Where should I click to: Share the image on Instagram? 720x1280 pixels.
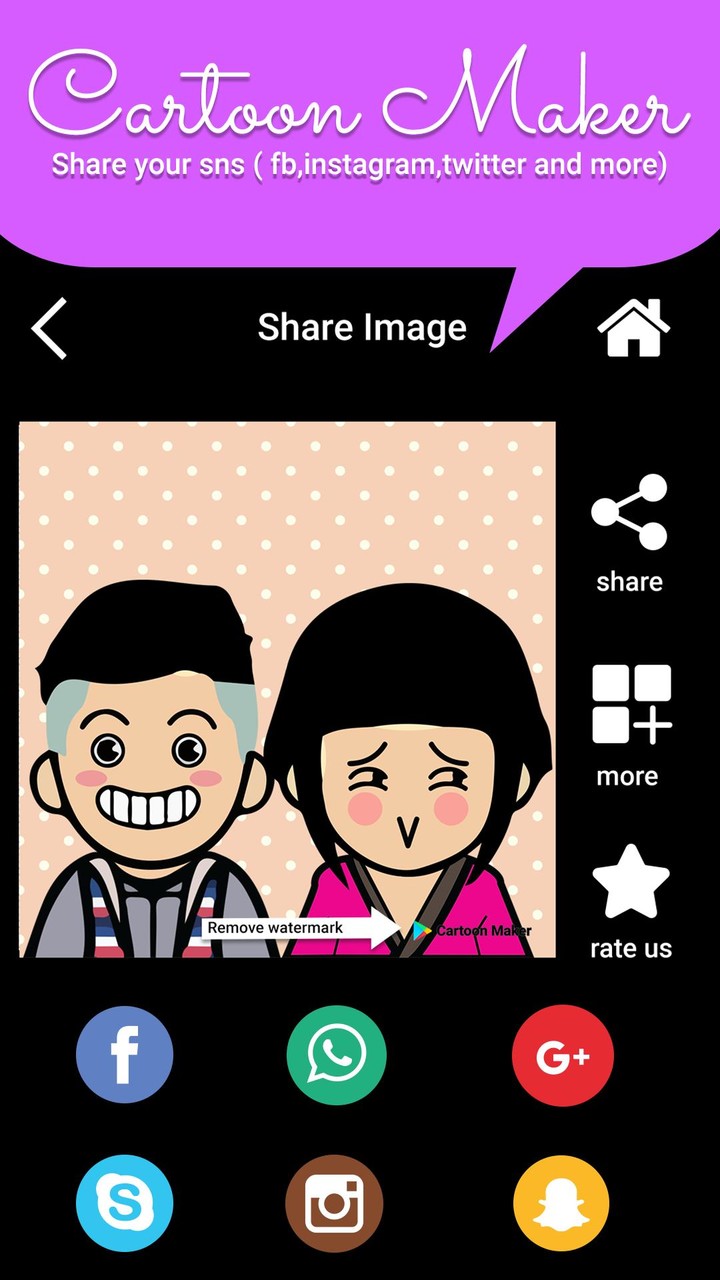point(336,1203)
